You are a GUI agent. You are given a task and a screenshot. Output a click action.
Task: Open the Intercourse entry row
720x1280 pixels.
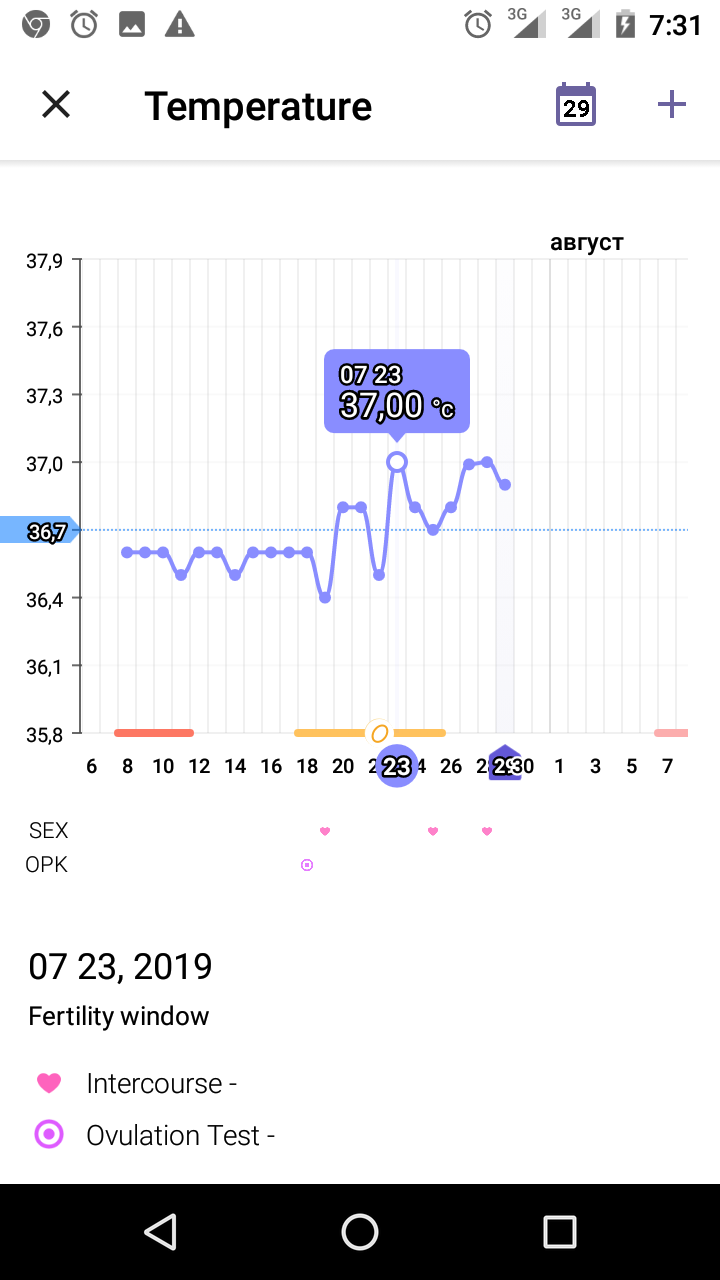(x=160, y=1083)
